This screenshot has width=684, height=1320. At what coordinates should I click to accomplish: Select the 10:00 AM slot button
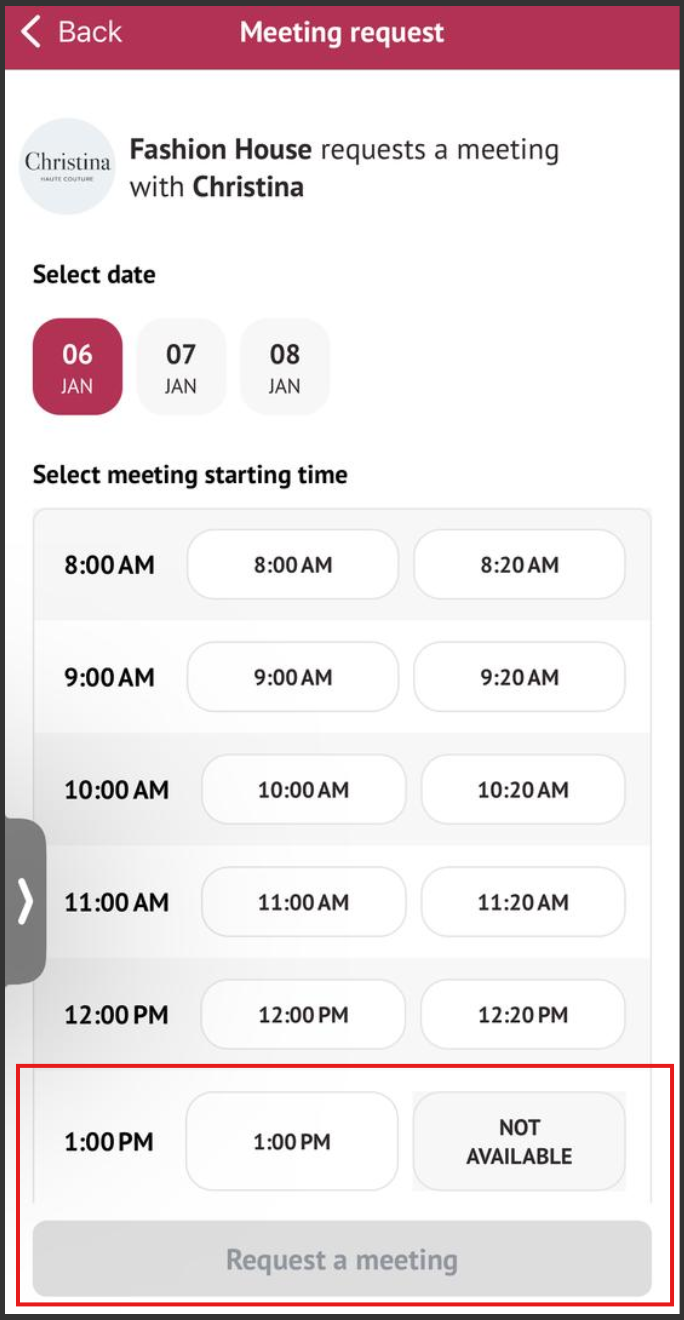[304, 790]
